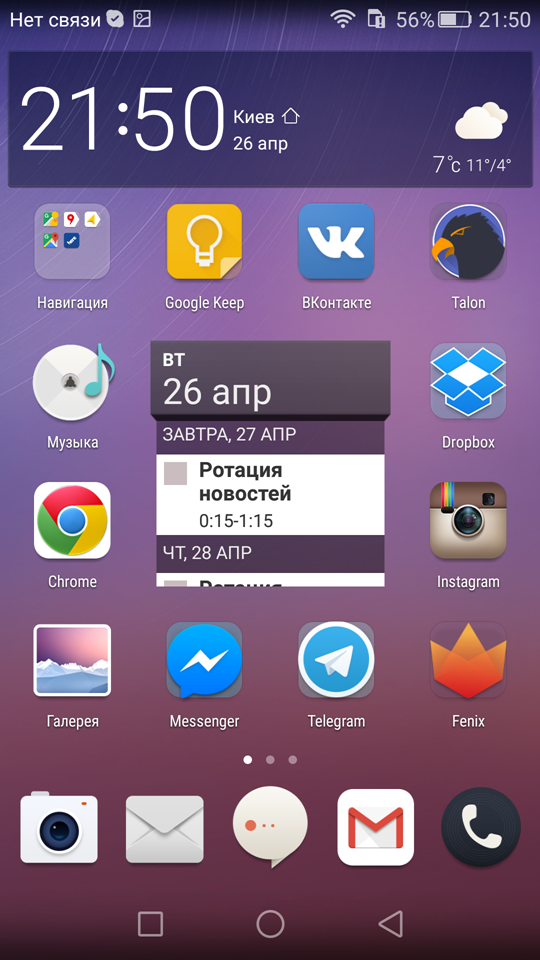Launch Messenger
This screenshot has height=960, width=540.
pos(204,661)
